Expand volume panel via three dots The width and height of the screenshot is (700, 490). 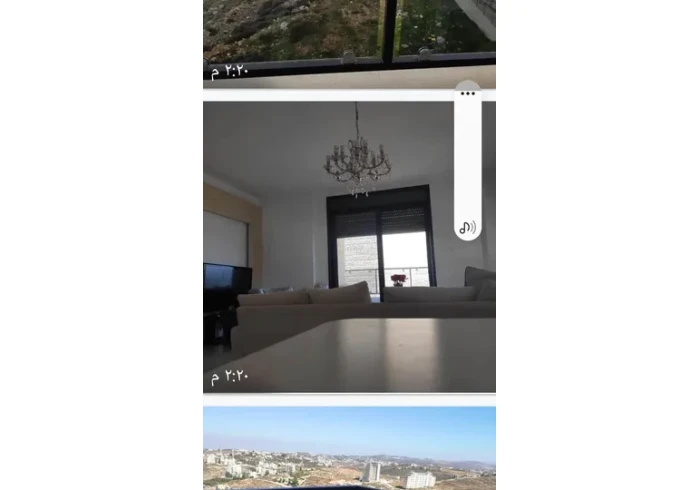click(467, 93)
